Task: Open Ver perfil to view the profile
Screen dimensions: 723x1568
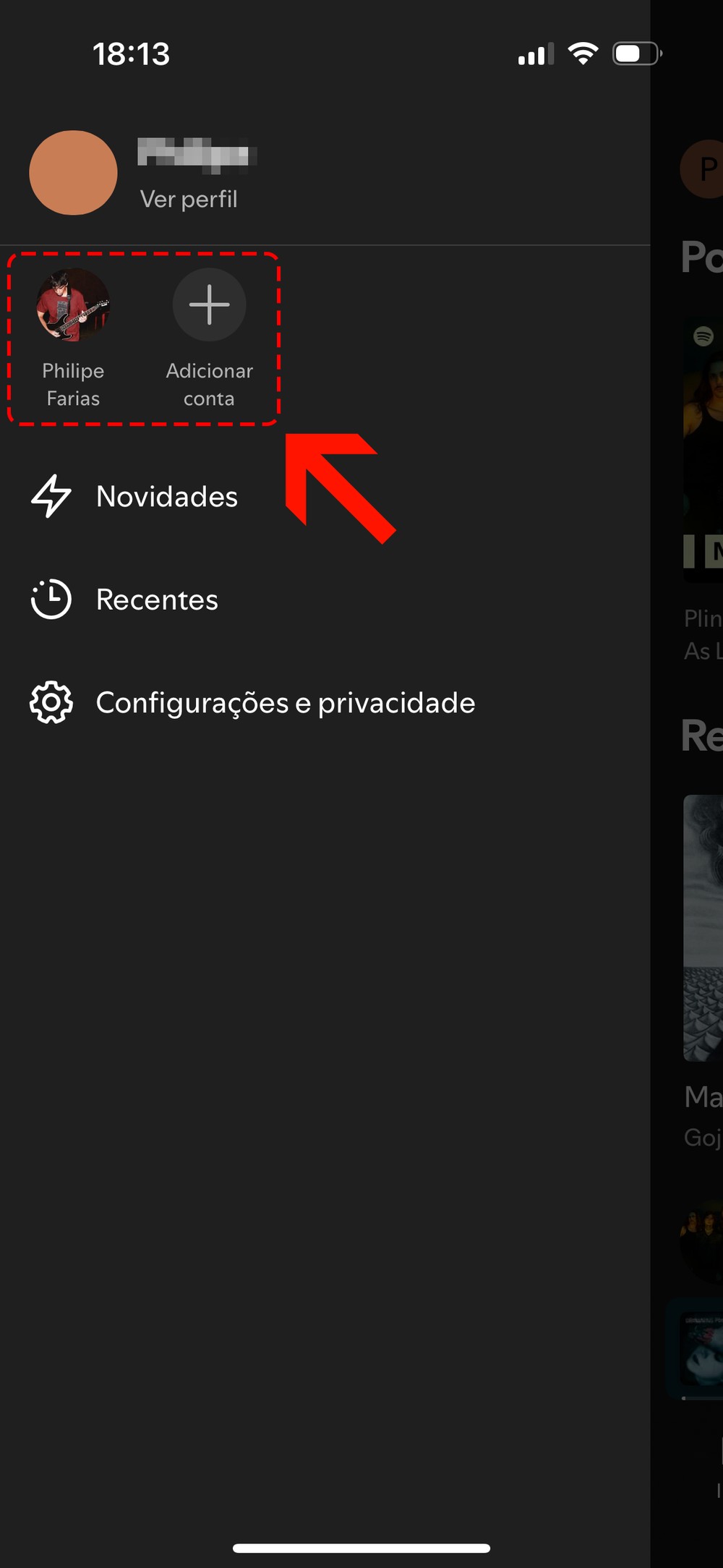Action: pos(189,199)
